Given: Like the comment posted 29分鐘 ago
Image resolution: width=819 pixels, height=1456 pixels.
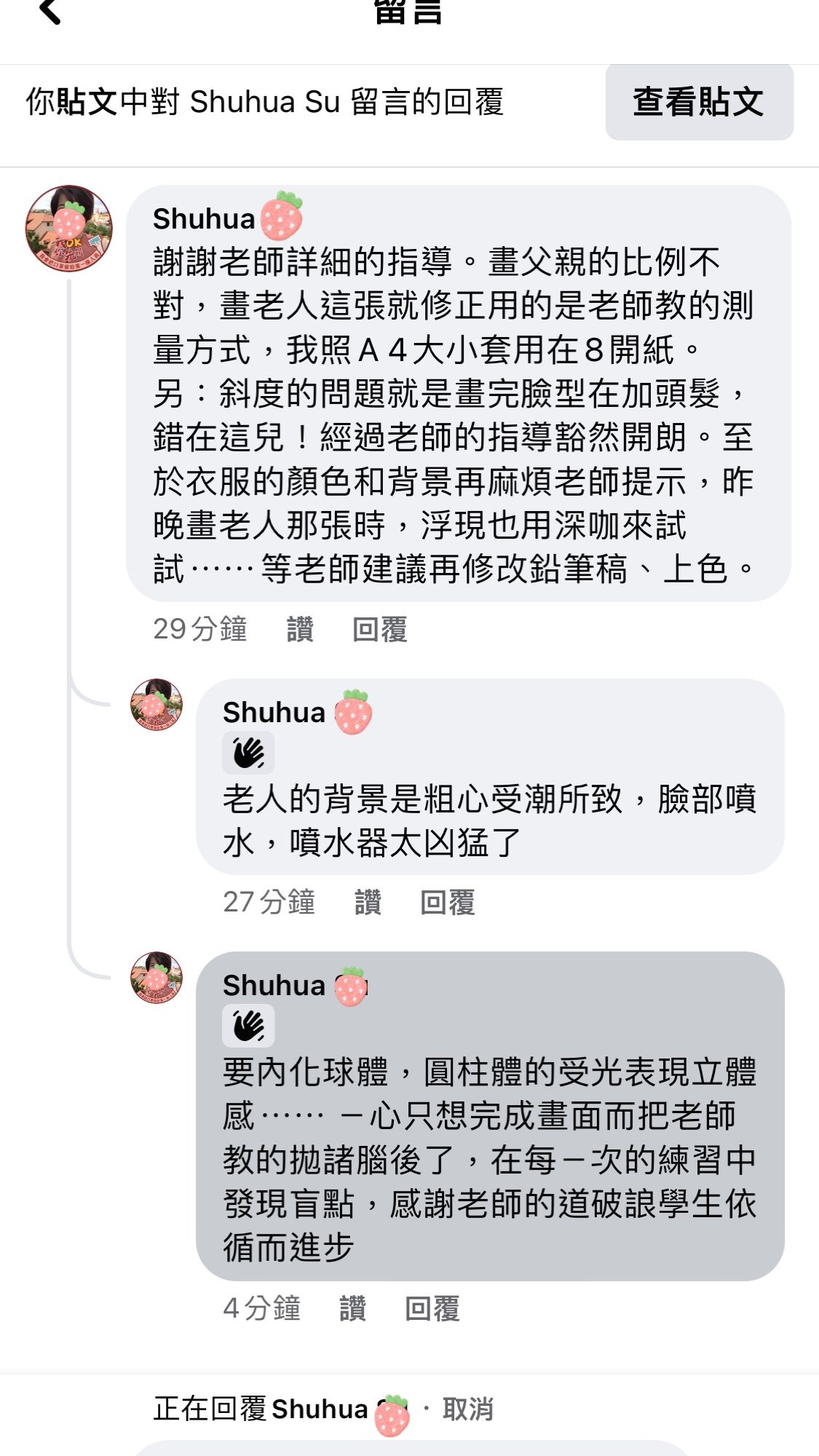Looking at the screenshot, I should click(x=300, y=629).
